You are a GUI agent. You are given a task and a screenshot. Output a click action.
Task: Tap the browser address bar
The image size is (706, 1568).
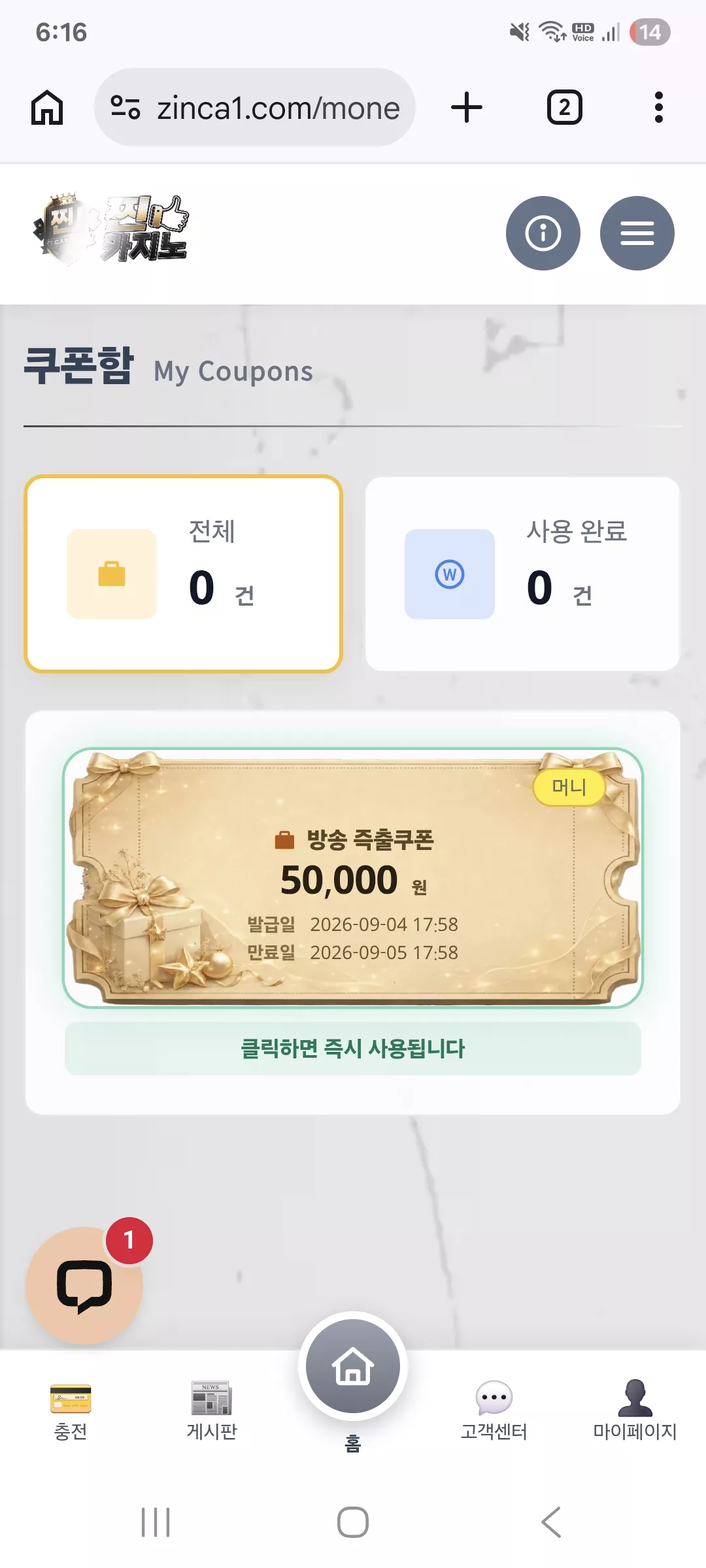coord(255,107)
